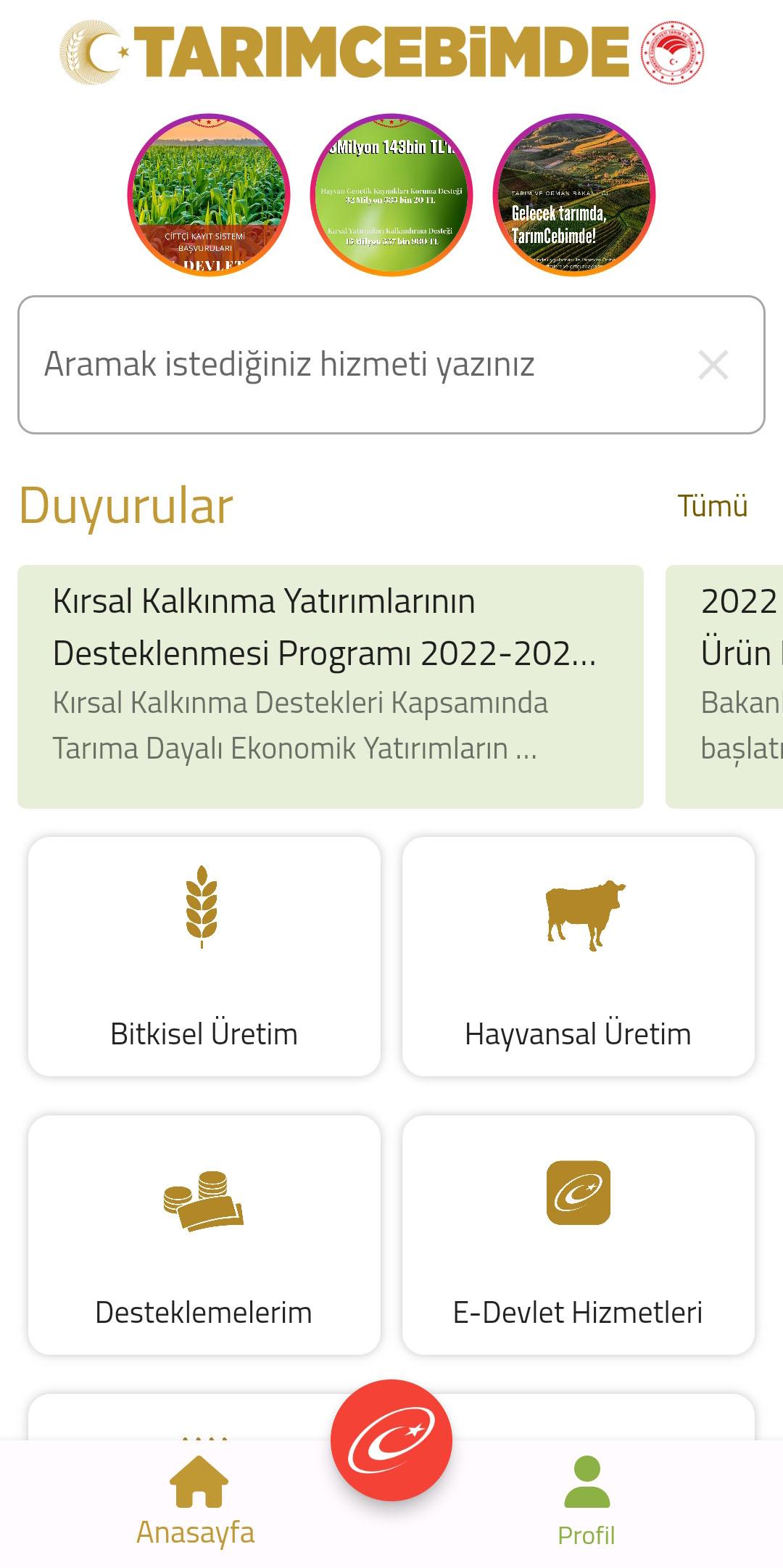View the green support payments story

[x=391, y=195]
